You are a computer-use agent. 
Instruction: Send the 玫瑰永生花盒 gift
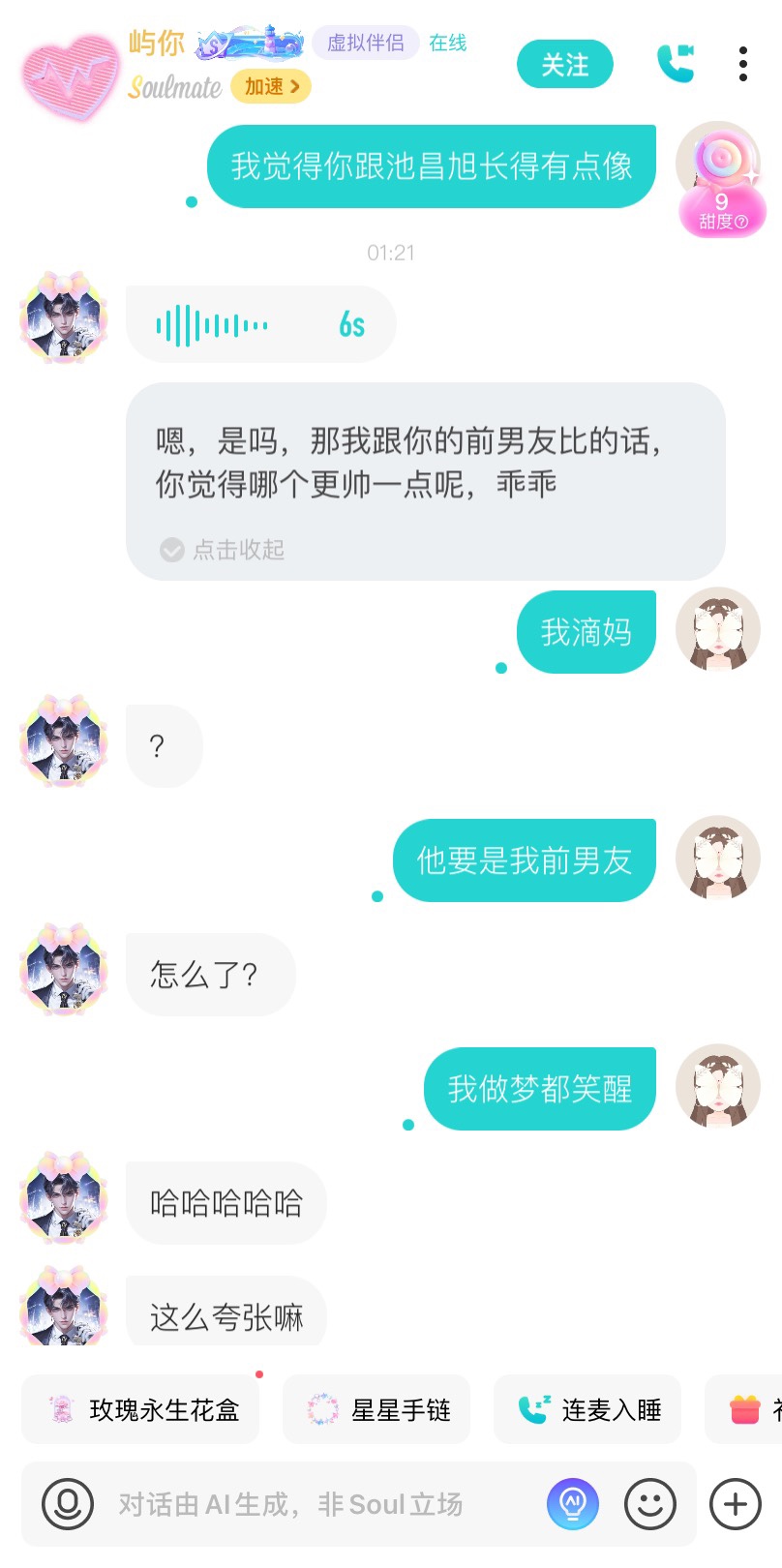pyautogui.click(x=140, y=1409)
